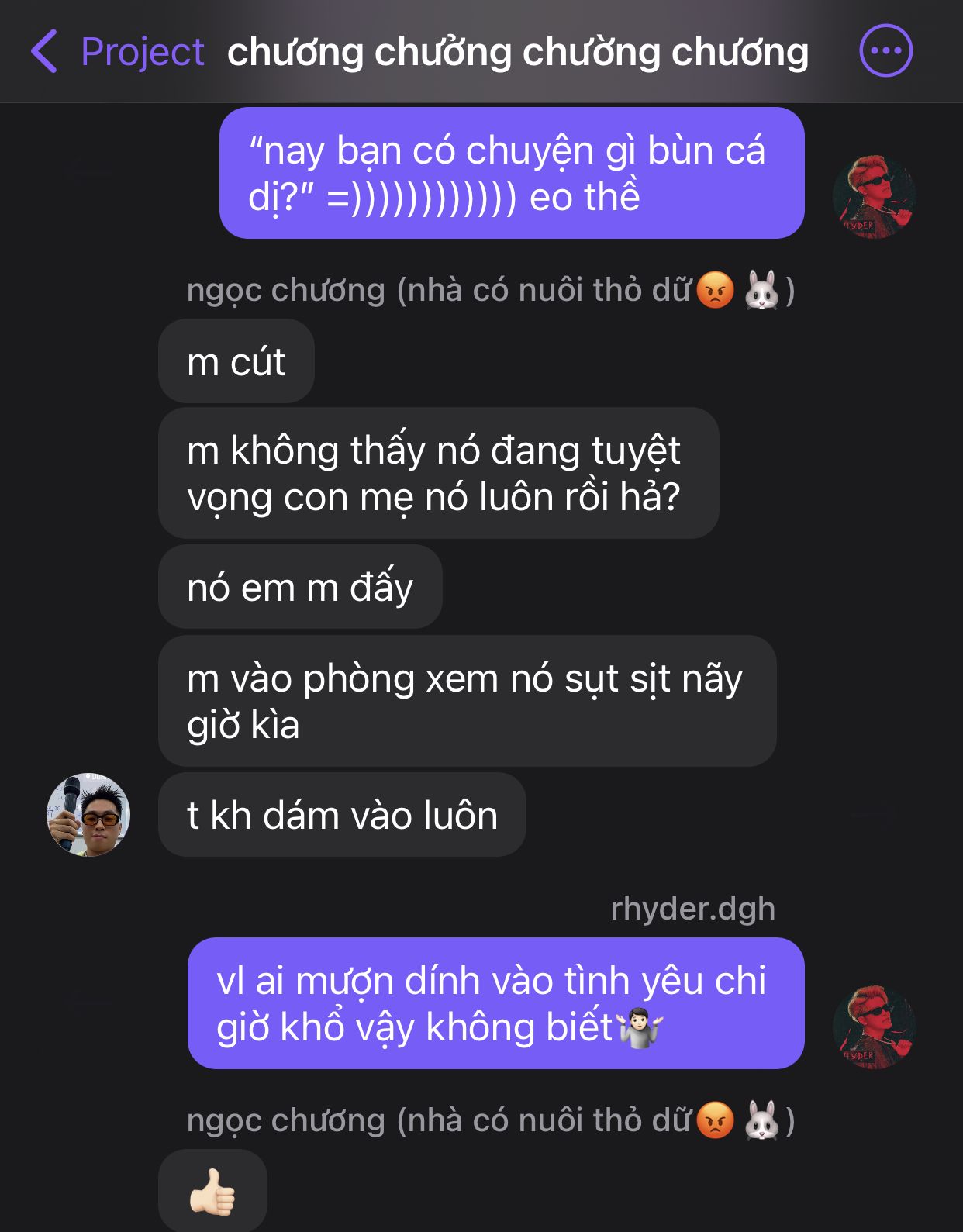View ngọc chương's profile picture
The height and width of the screenshot is (1232, 963).
[88, 814]
